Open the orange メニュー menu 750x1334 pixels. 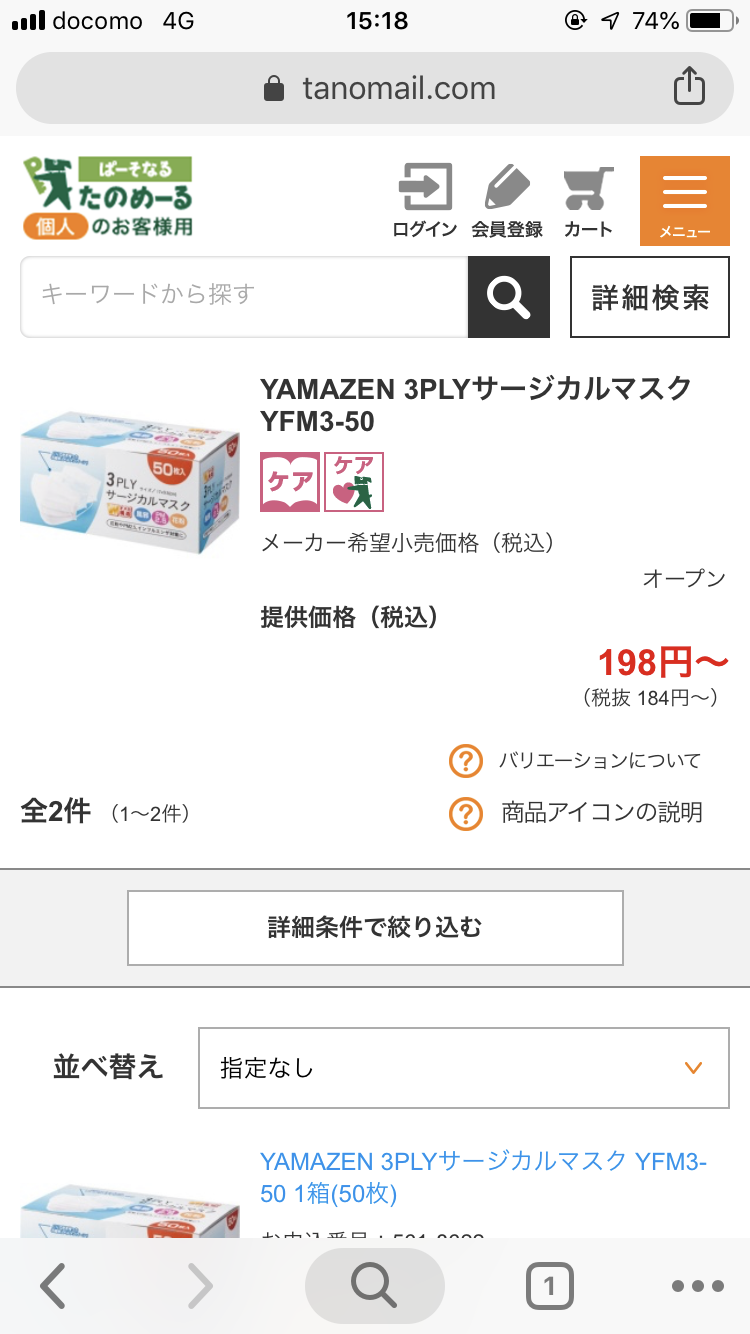(685, 201)
